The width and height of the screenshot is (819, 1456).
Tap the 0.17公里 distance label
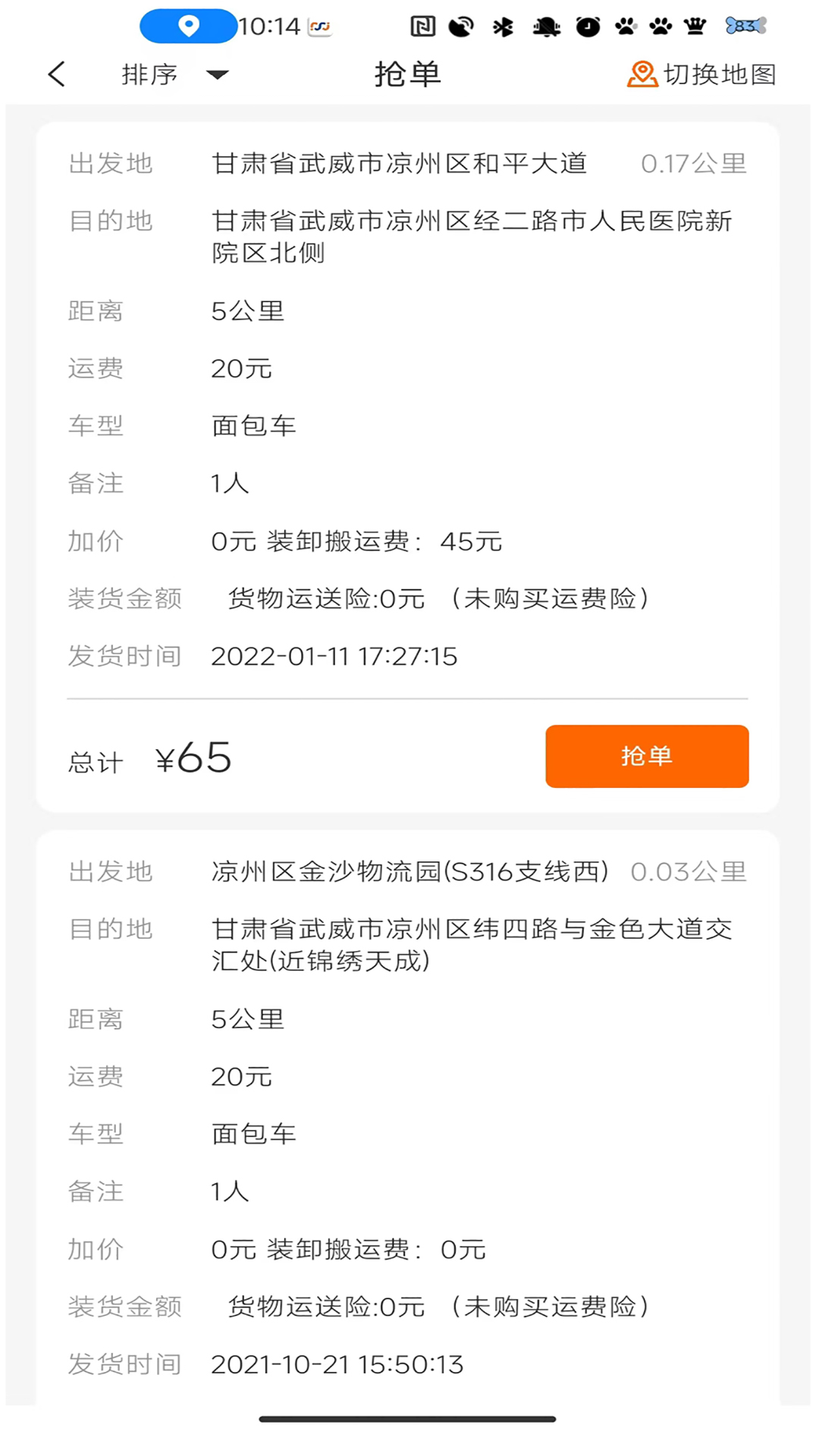click(x=694, y=162)
